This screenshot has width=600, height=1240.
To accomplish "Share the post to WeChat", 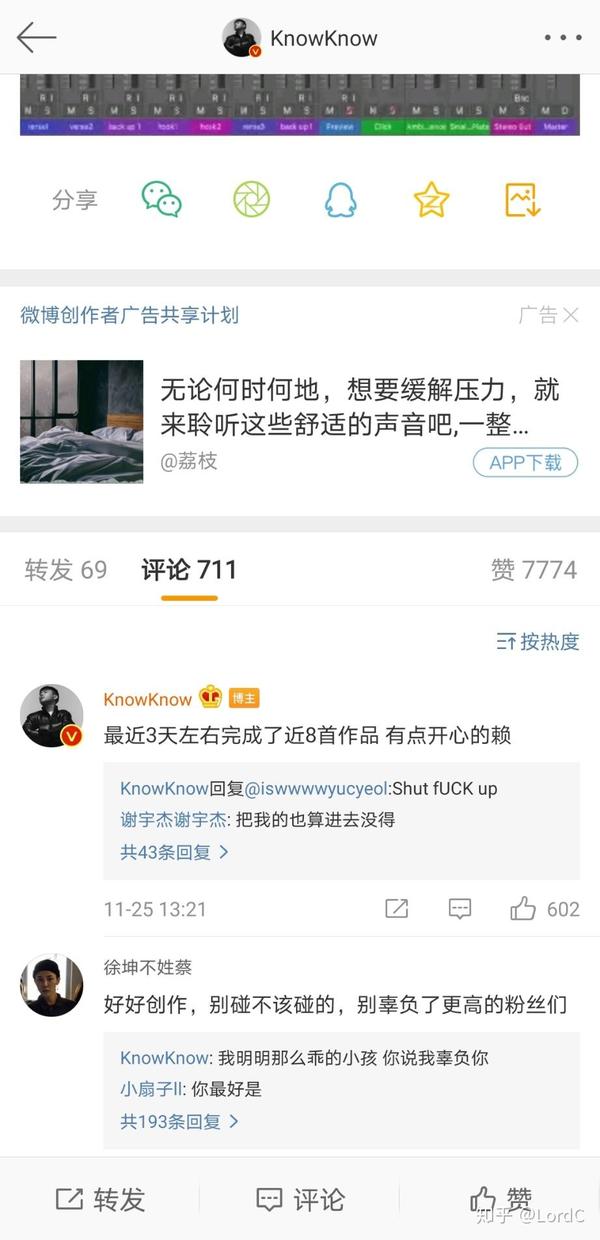I will (161, 200).
